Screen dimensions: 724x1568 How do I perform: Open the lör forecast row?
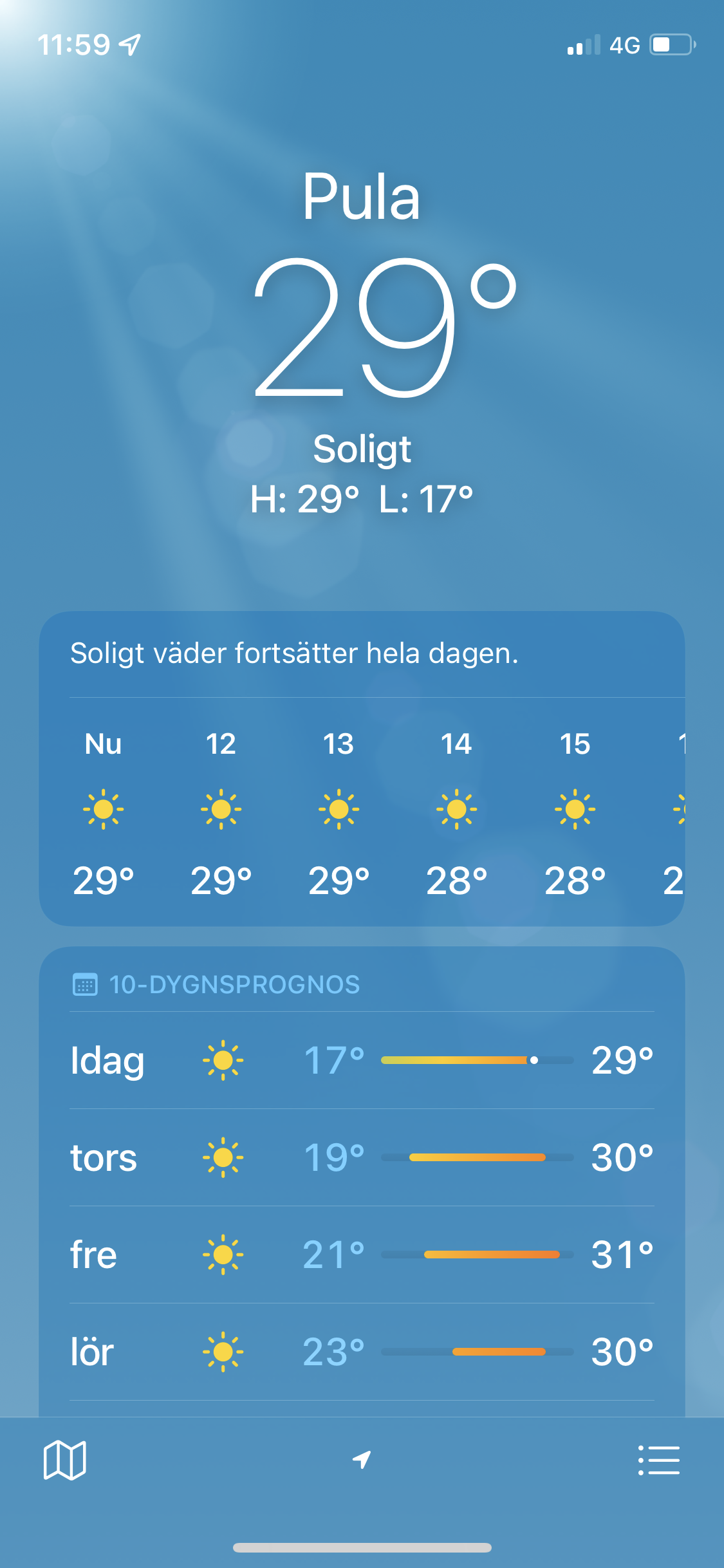(362, 1352)
